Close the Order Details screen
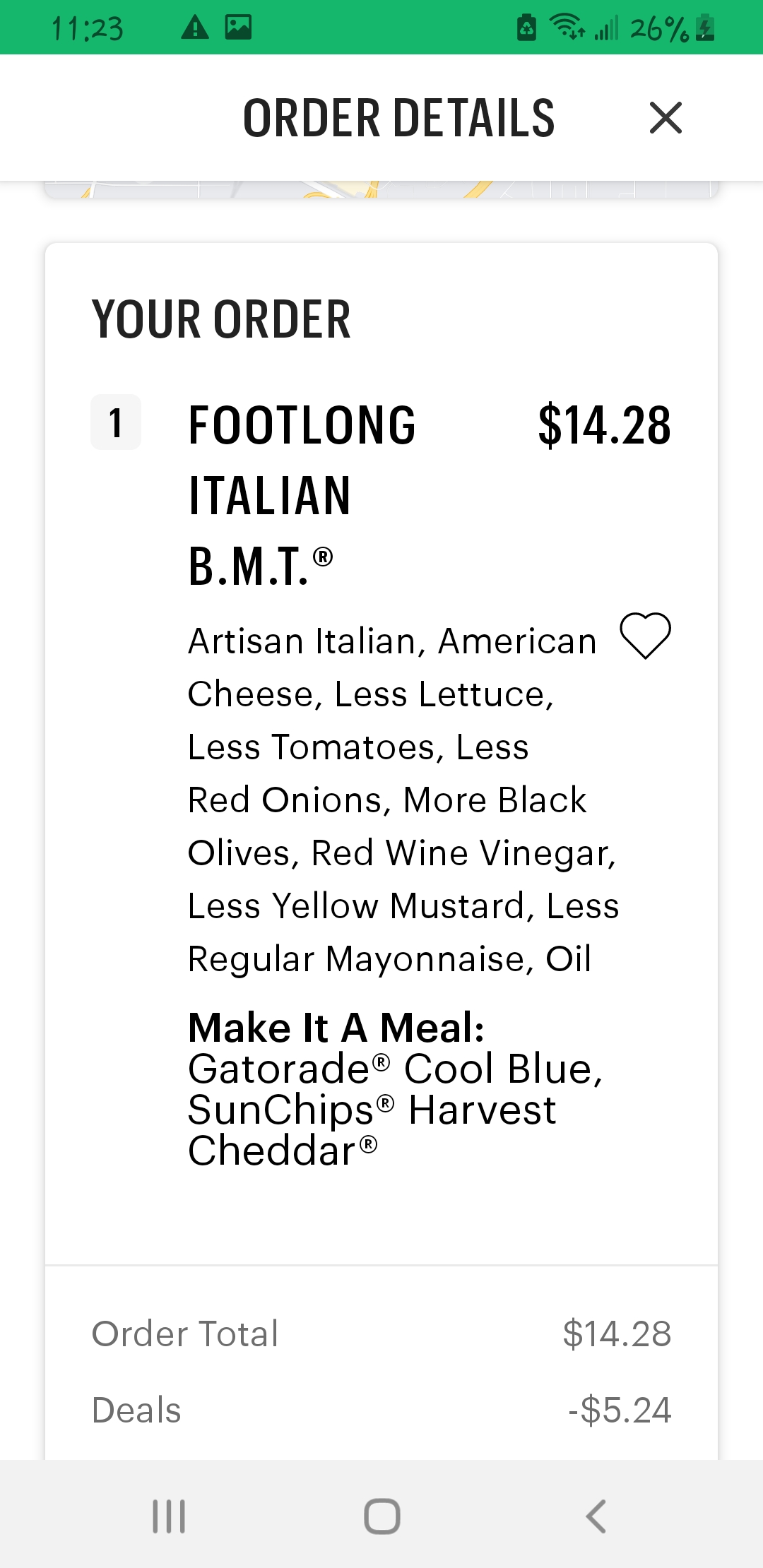Screen dimensions: 763x1568 (666, 117)
